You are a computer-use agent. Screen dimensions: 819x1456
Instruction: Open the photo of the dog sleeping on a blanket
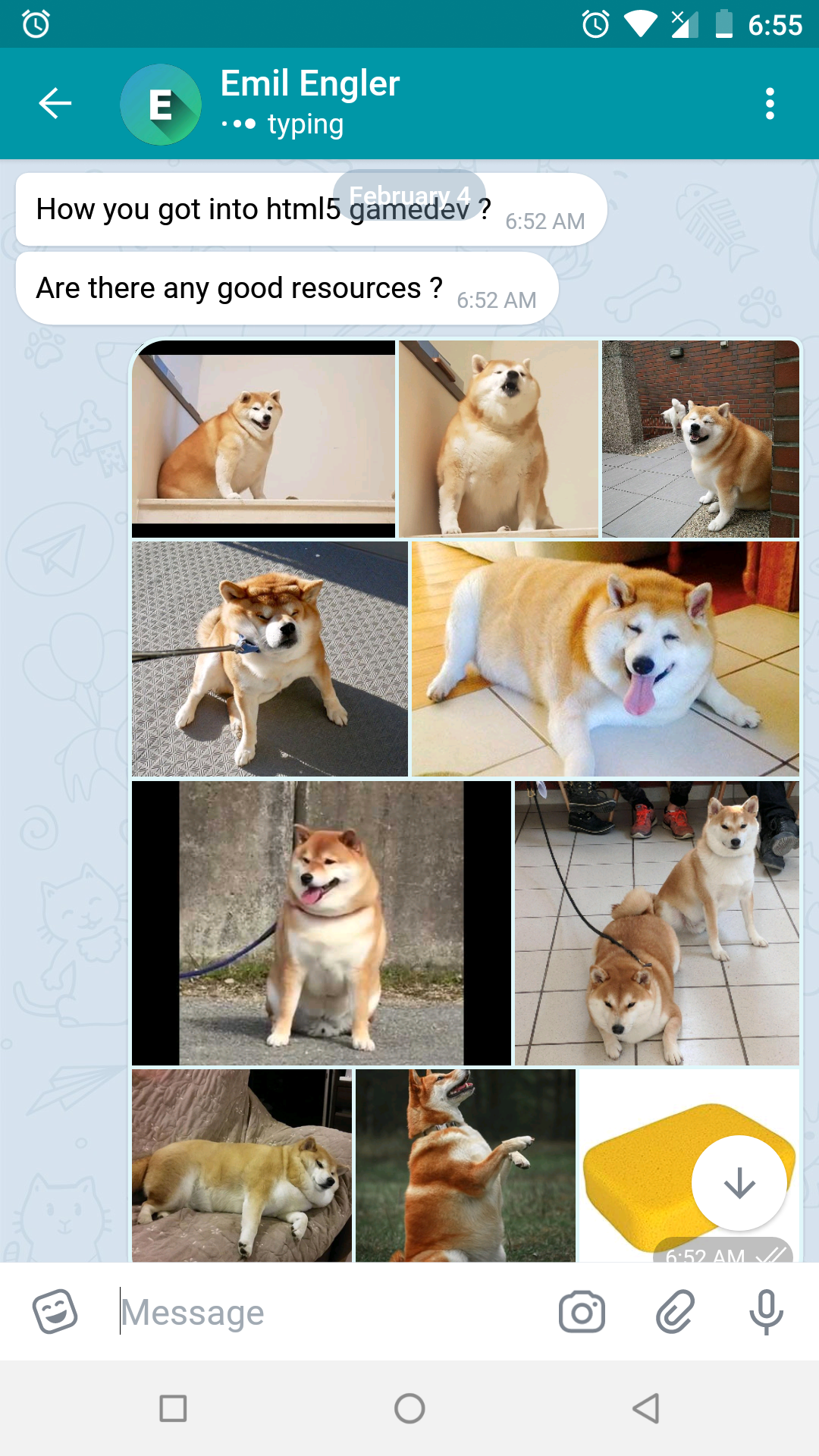pyautogui.click(x=242, y=1166)
